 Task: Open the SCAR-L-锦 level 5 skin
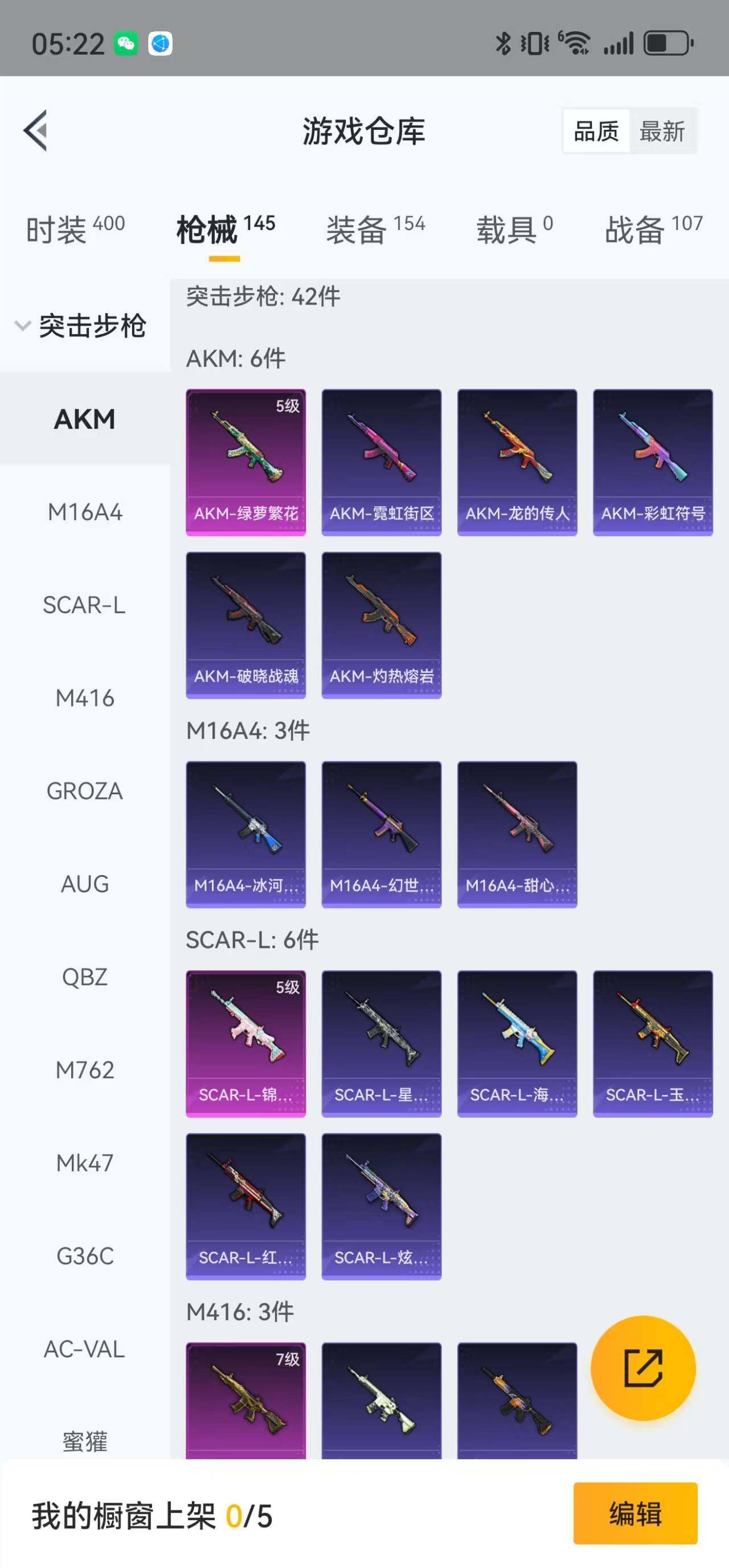pos(245,1043)
